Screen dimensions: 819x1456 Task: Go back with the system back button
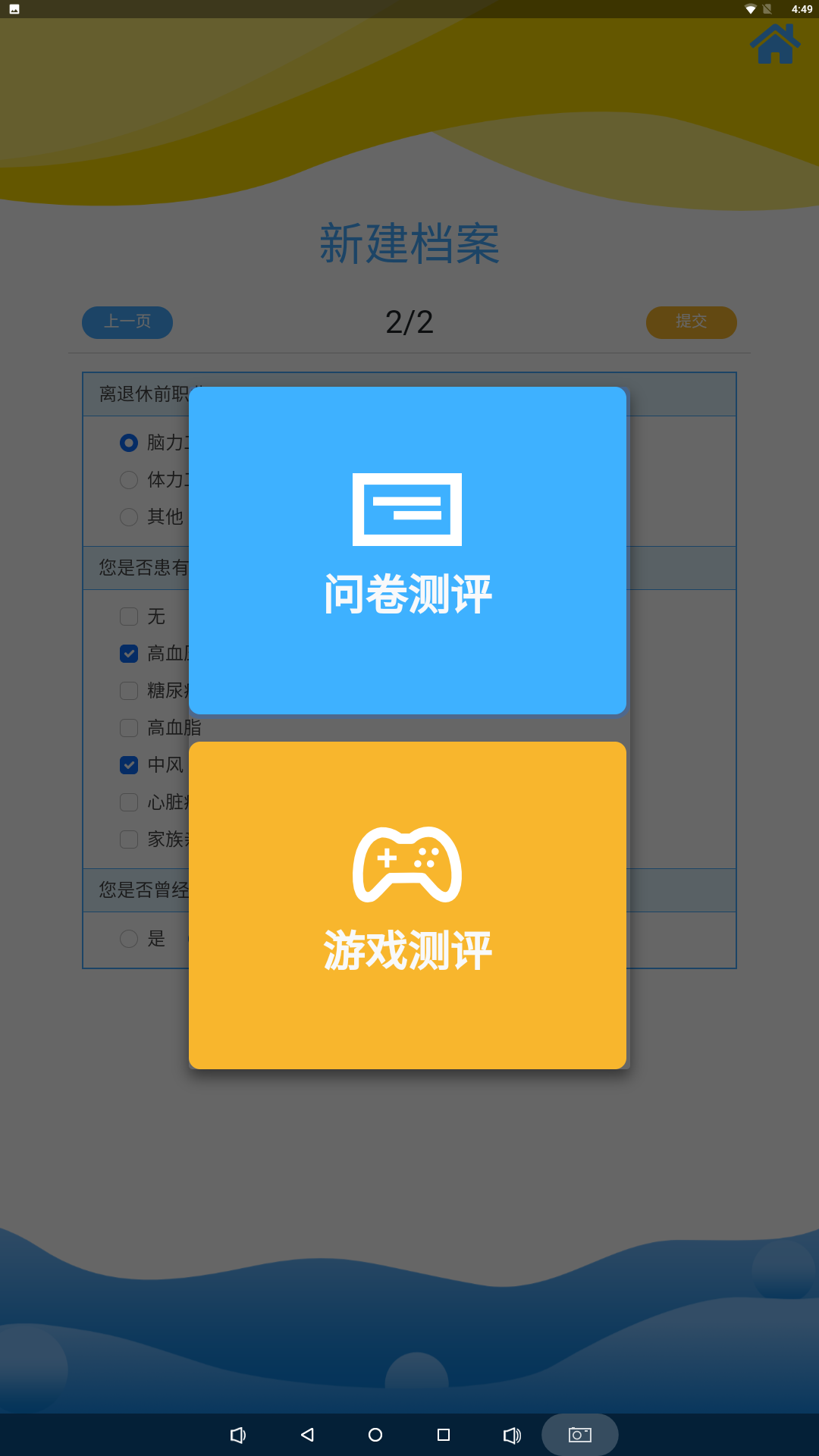pyautogui.click(x=307, y=1435)
